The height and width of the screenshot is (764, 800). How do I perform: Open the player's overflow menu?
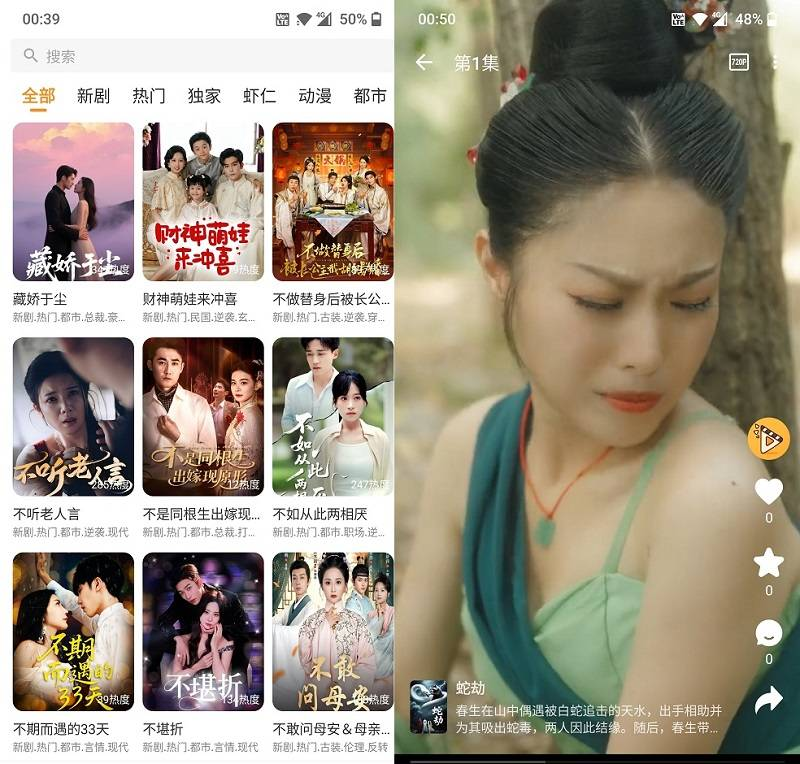pyautogui.click(x=775, y=63)
